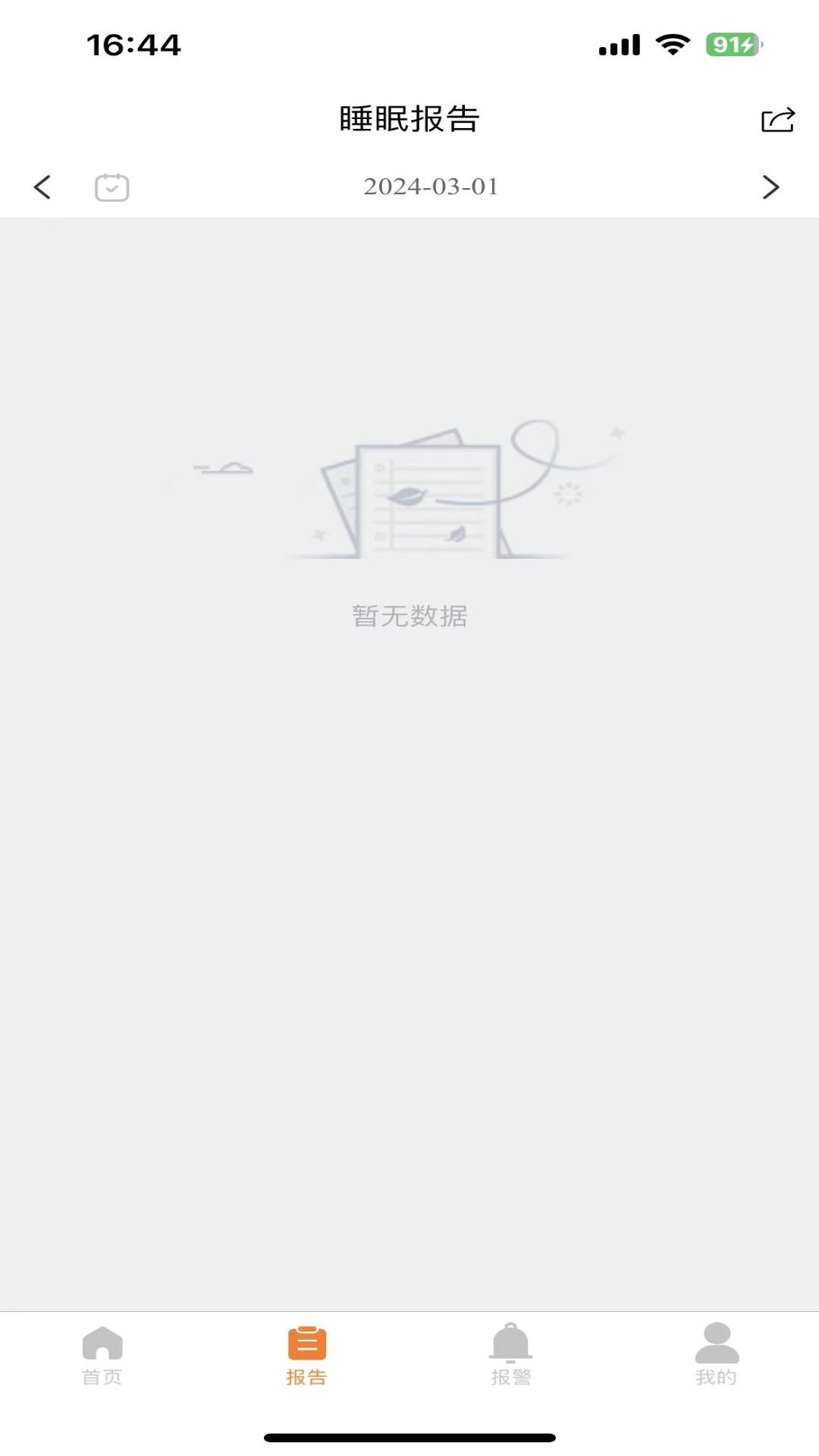This screenshot has width=819, height=1456.
Task: Switch to the 首页 tab
Action: pos(102,1356)
